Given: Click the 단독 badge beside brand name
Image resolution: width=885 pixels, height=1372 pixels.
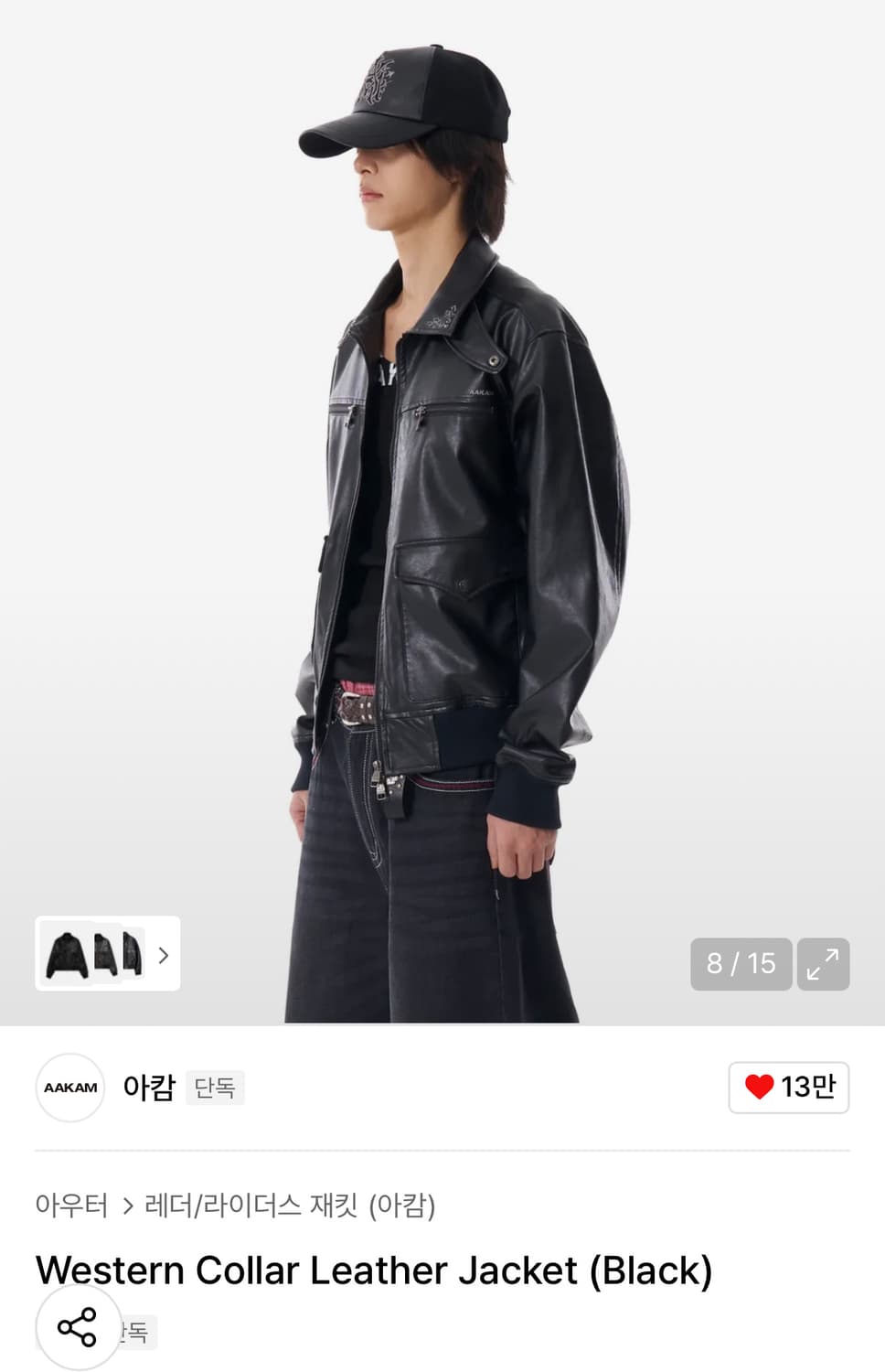Looking at the screenshot, I should 217,1088.
